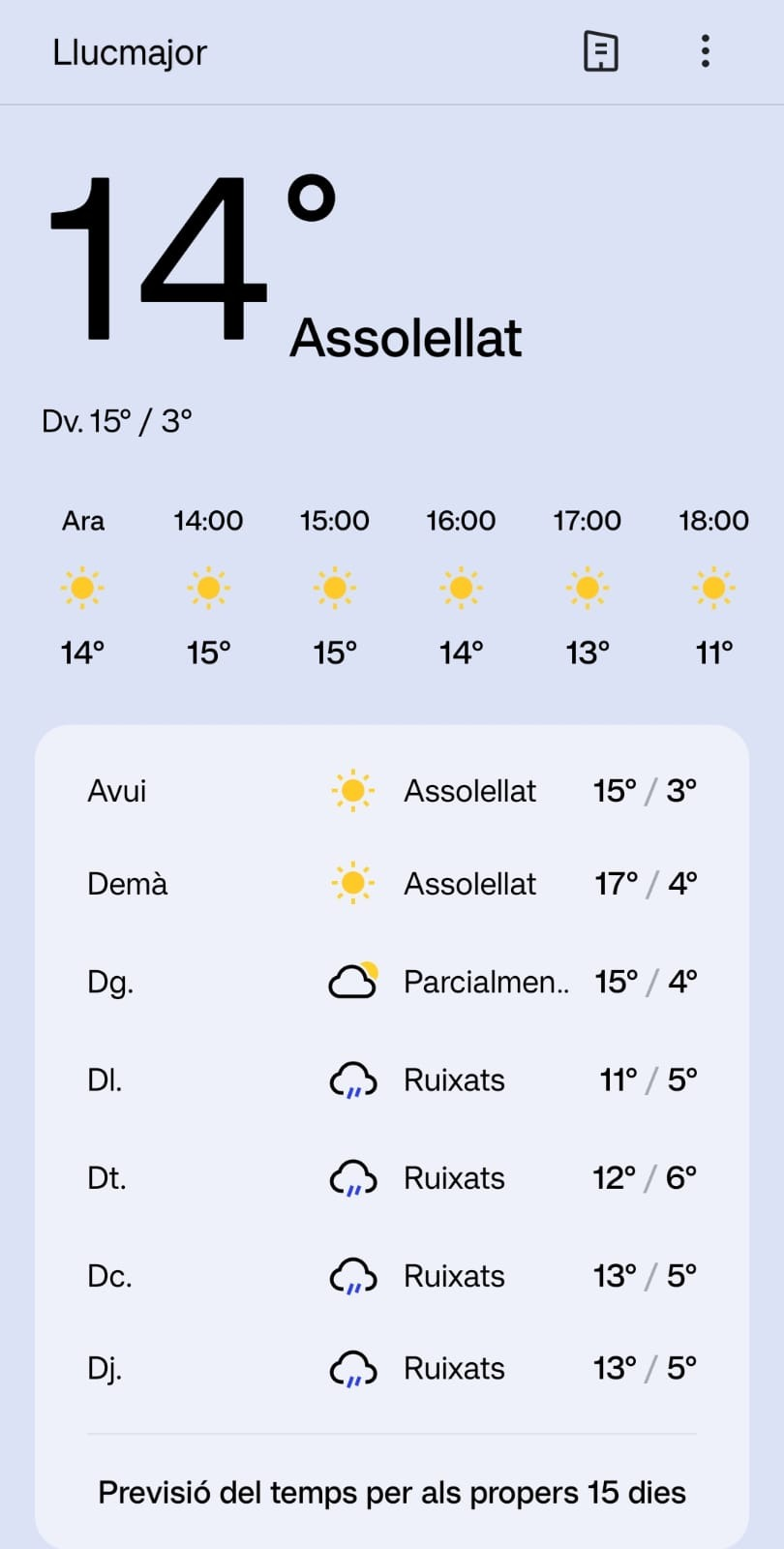Open the saved cities list icon
This screenshot has height=1549, width=784.
click(600, 51)
